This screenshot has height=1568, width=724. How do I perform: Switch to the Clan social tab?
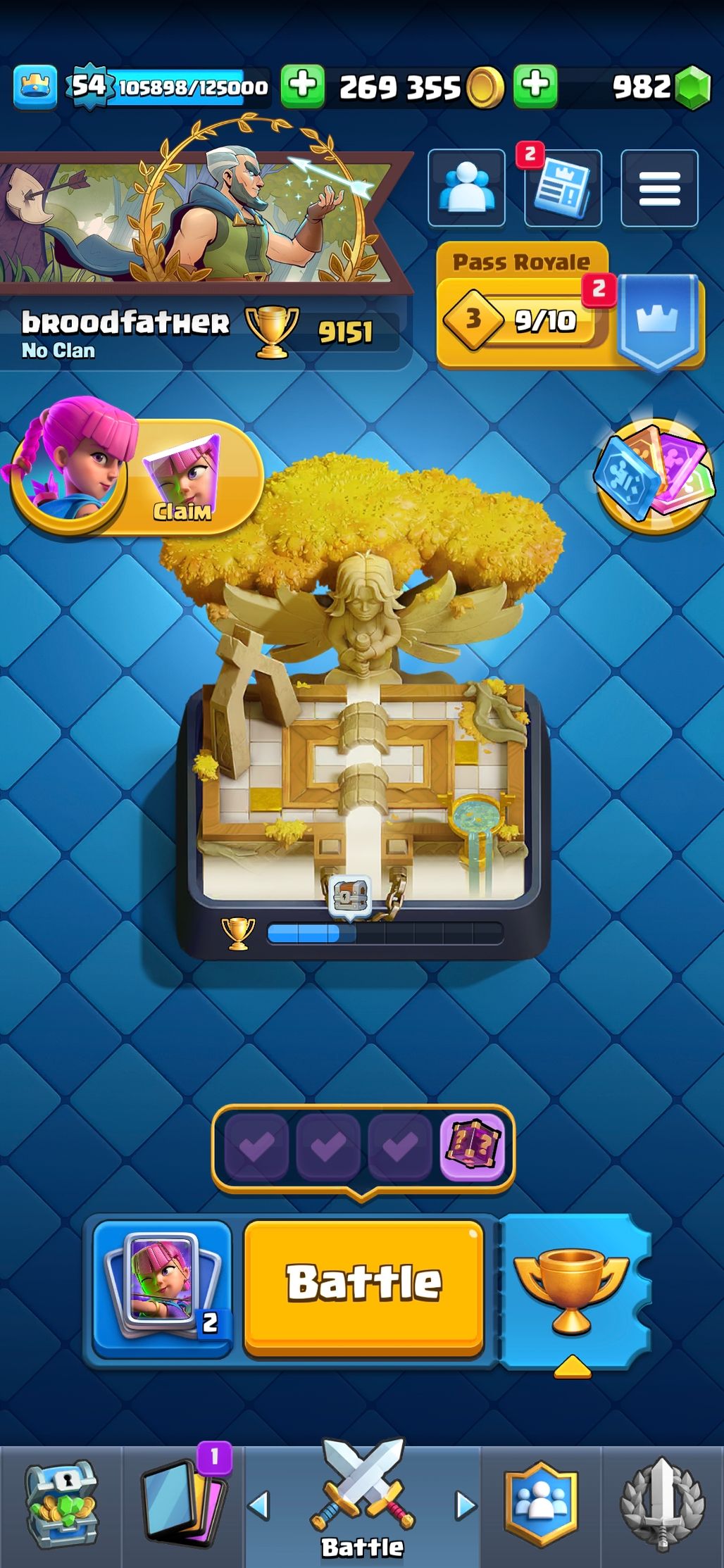click(541, 1504)
